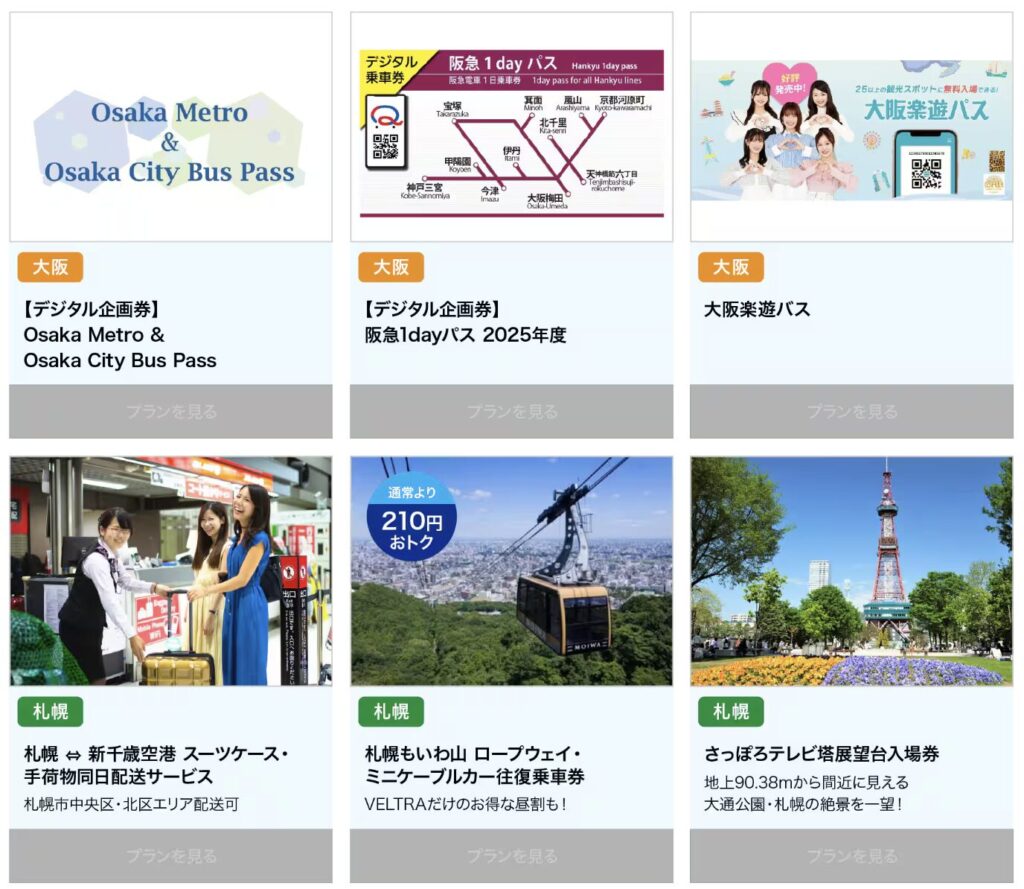1024x889 pixels.
Task: View plans for スーツケース配送サービス
Action: (170, 856)
